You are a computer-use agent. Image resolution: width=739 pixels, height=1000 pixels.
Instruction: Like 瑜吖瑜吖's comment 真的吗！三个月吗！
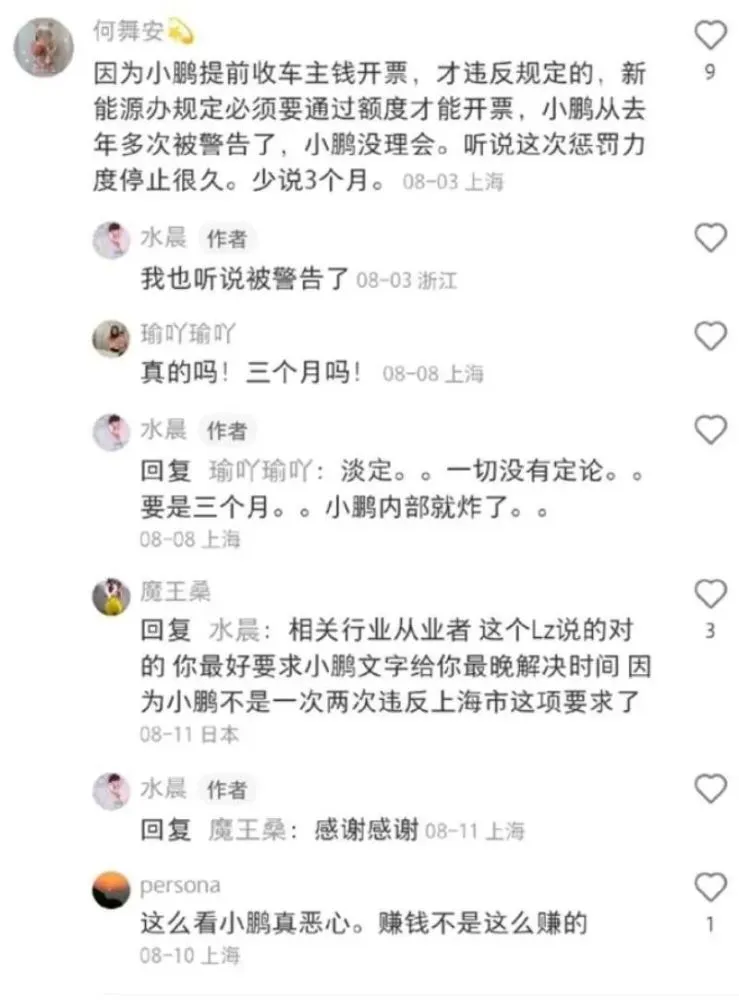710,335
